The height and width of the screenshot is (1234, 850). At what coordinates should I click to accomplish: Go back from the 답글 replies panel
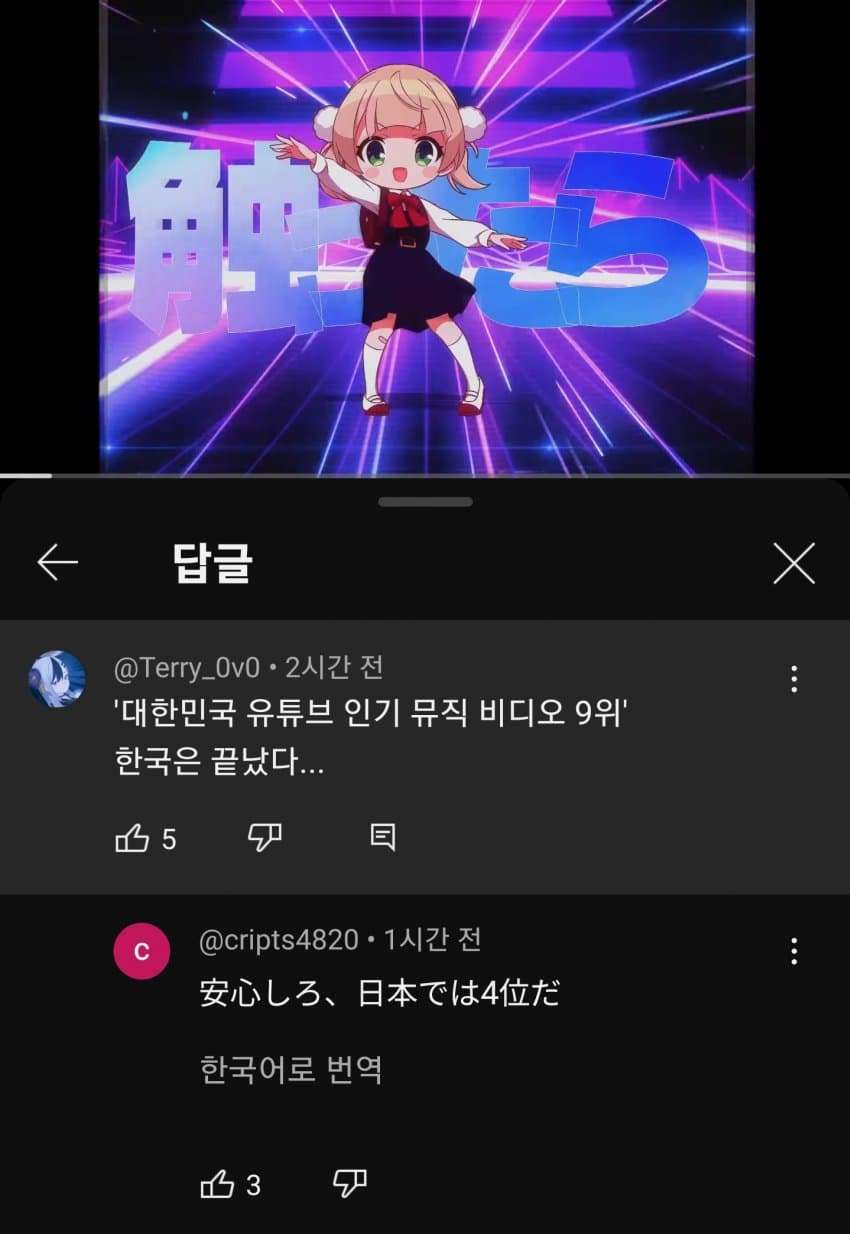pos(58,564)
